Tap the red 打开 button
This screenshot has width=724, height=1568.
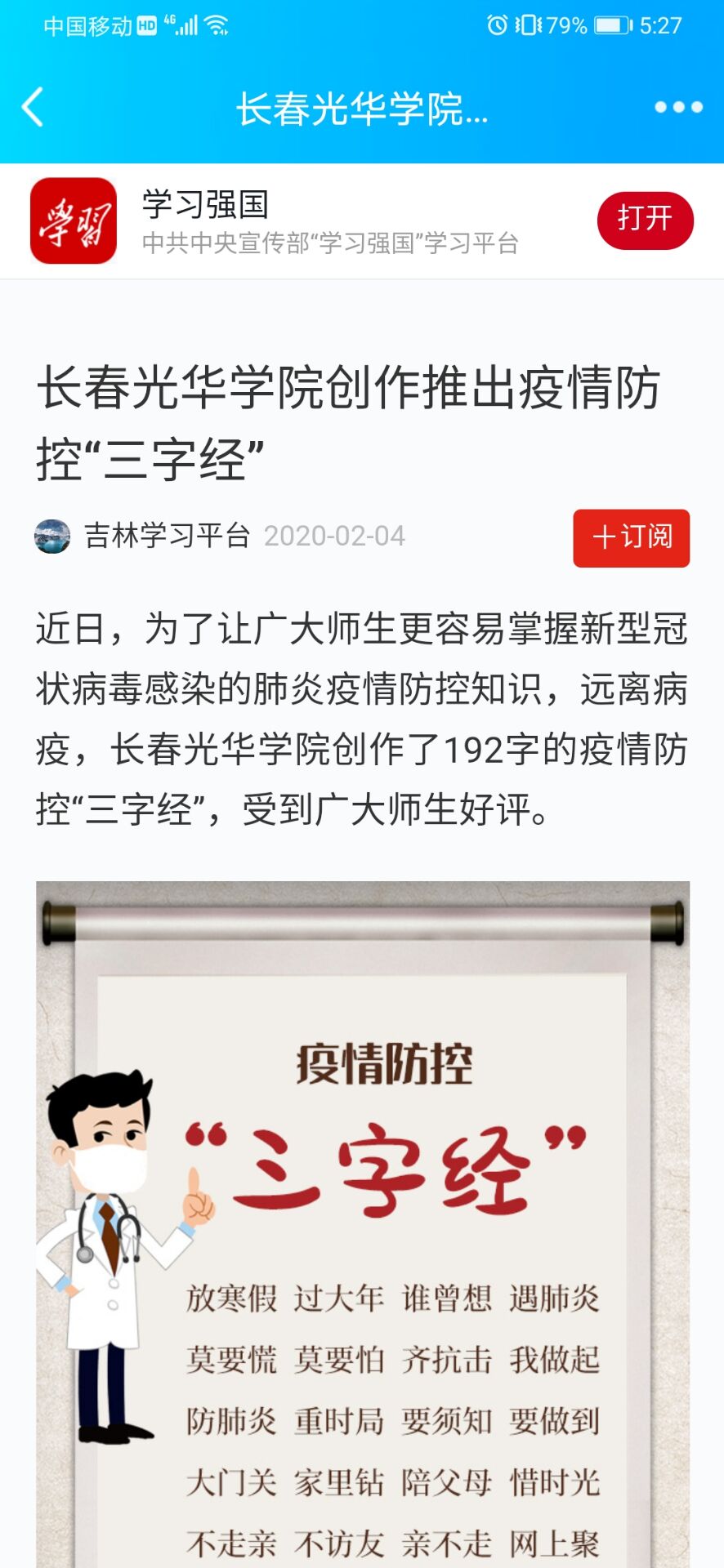(645, 220)
